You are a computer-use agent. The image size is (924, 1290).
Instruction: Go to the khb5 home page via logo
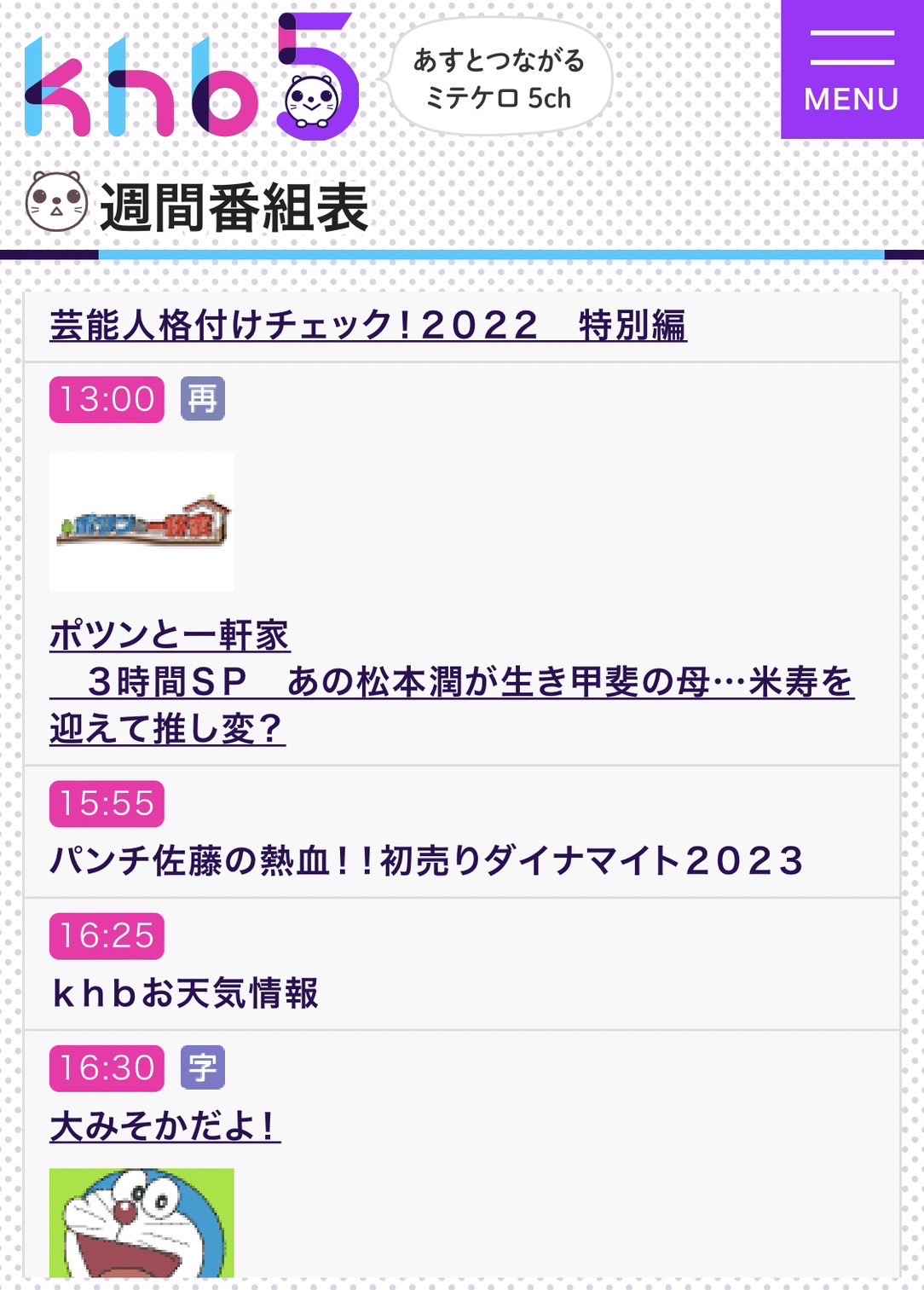(x=191, y=78)
